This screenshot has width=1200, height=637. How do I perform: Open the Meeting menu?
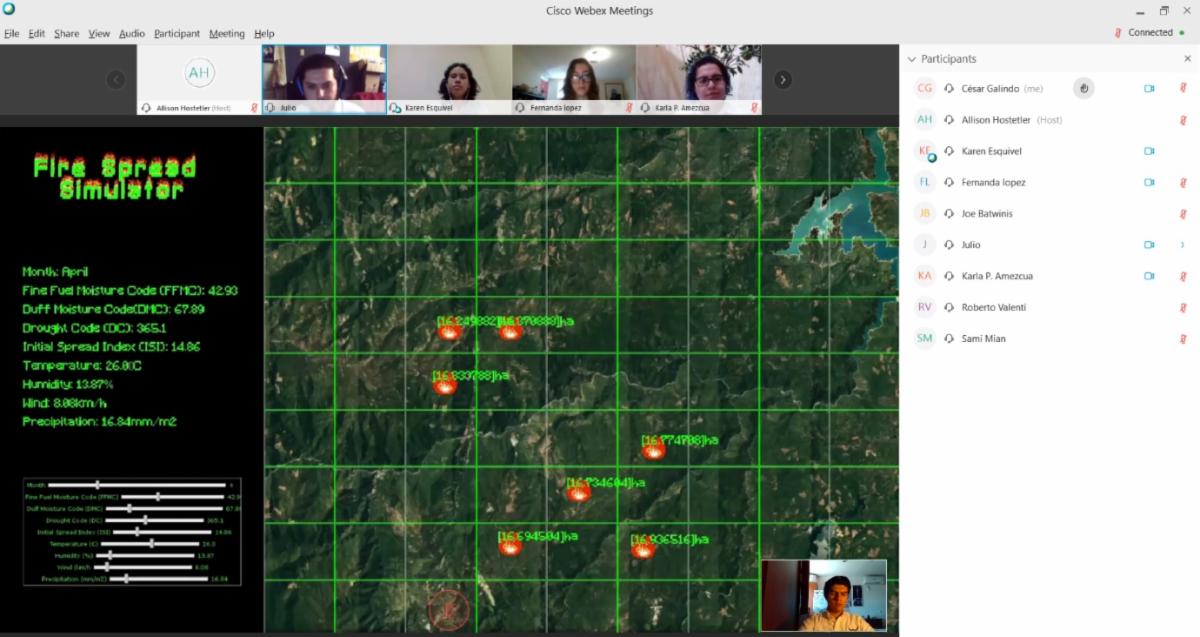(x=226, y=33)
